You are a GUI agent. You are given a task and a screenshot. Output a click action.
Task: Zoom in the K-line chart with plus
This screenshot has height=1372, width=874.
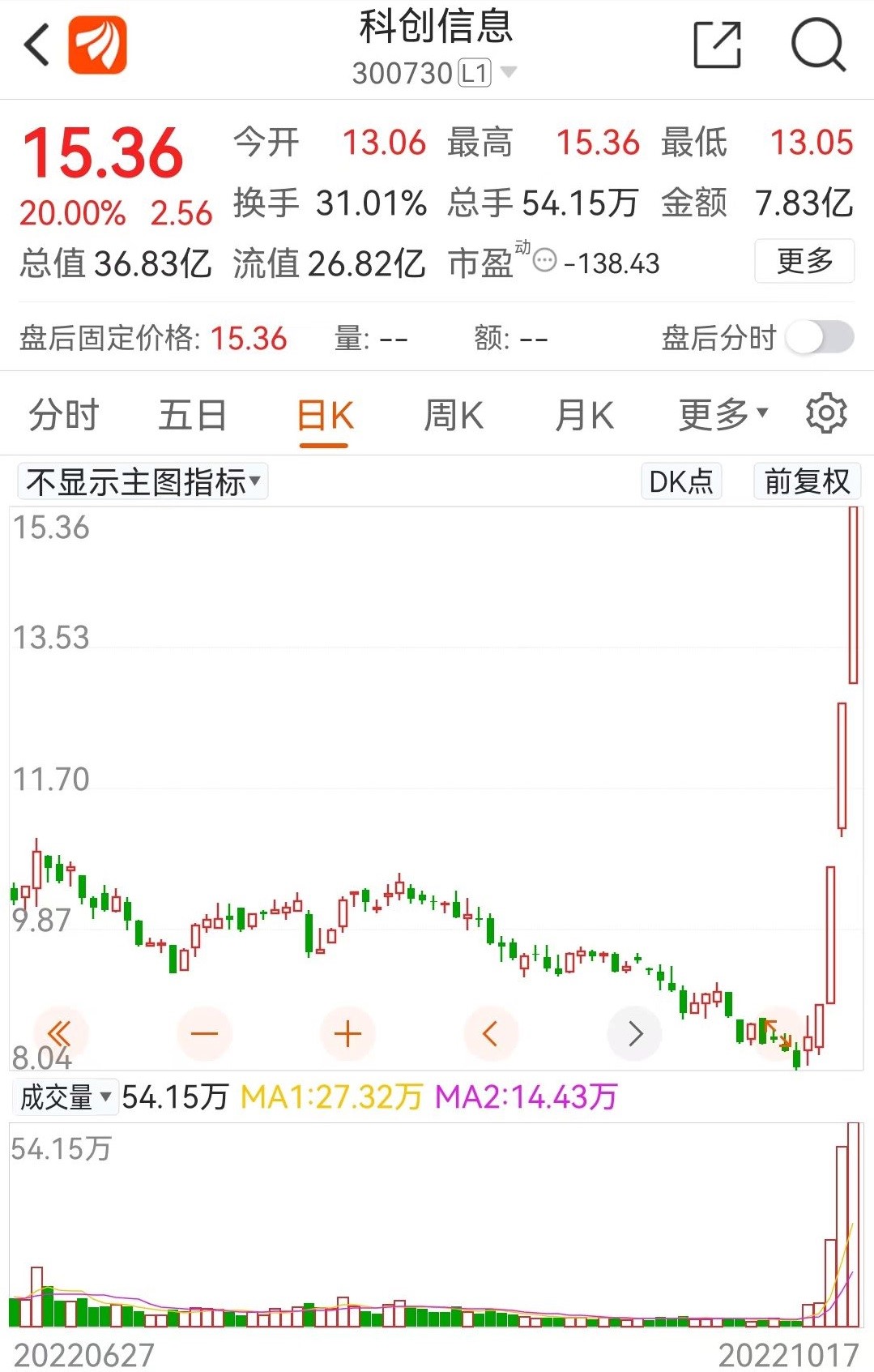(x=347, y=1033)
